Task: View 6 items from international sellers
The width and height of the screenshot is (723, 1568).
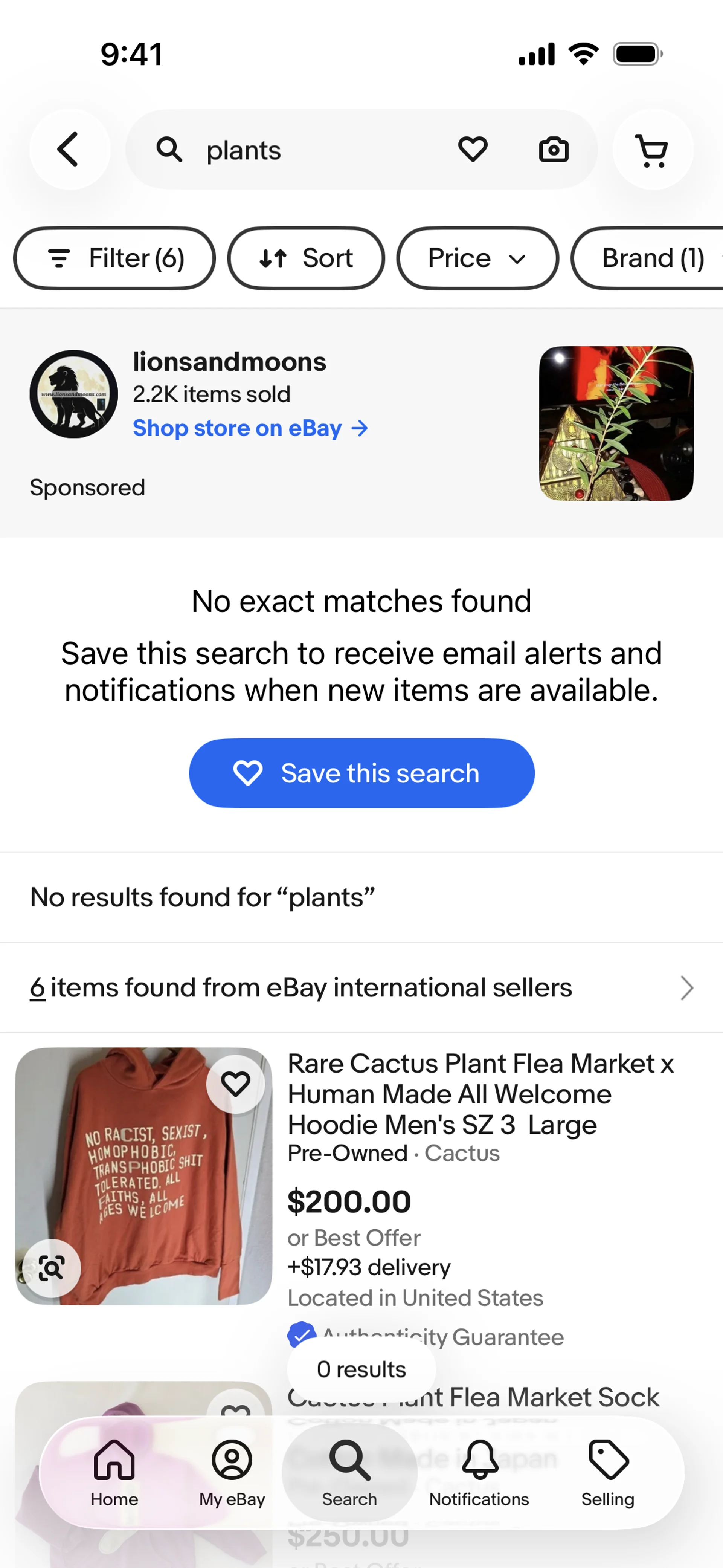Action: coord(361,987)
